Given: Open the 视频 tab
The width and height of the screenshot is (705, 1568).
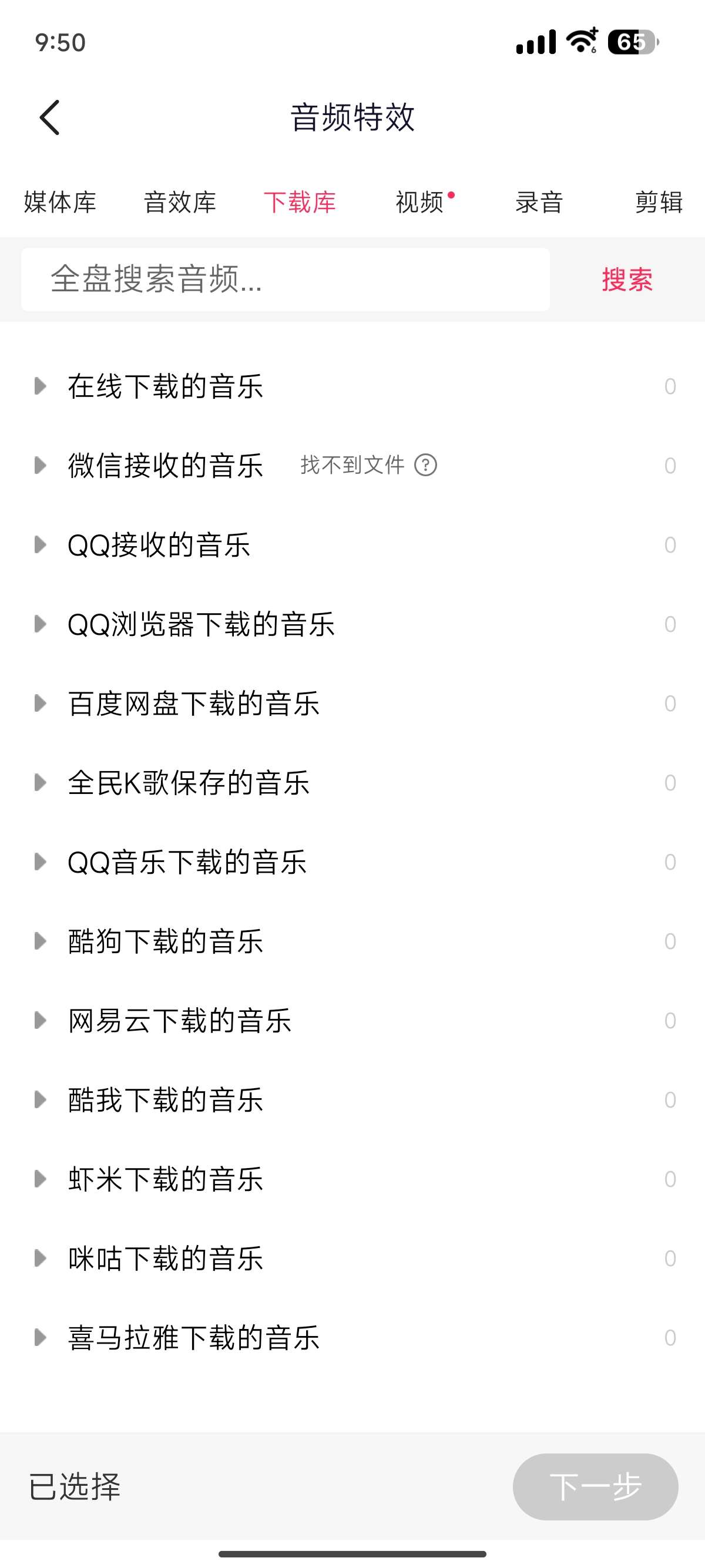Looking at the screenshot, I should 420,202.
